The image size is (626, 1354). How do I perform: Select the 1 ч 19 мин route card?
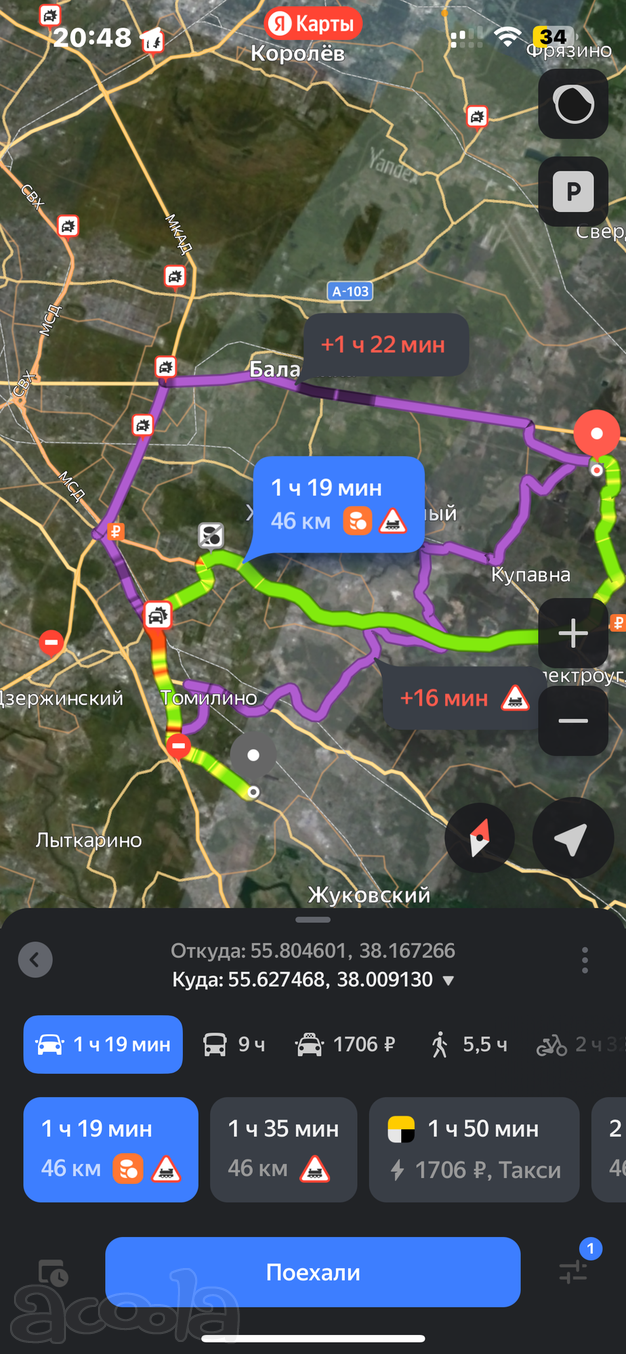pyautogui.click(x=110, y=1149)
